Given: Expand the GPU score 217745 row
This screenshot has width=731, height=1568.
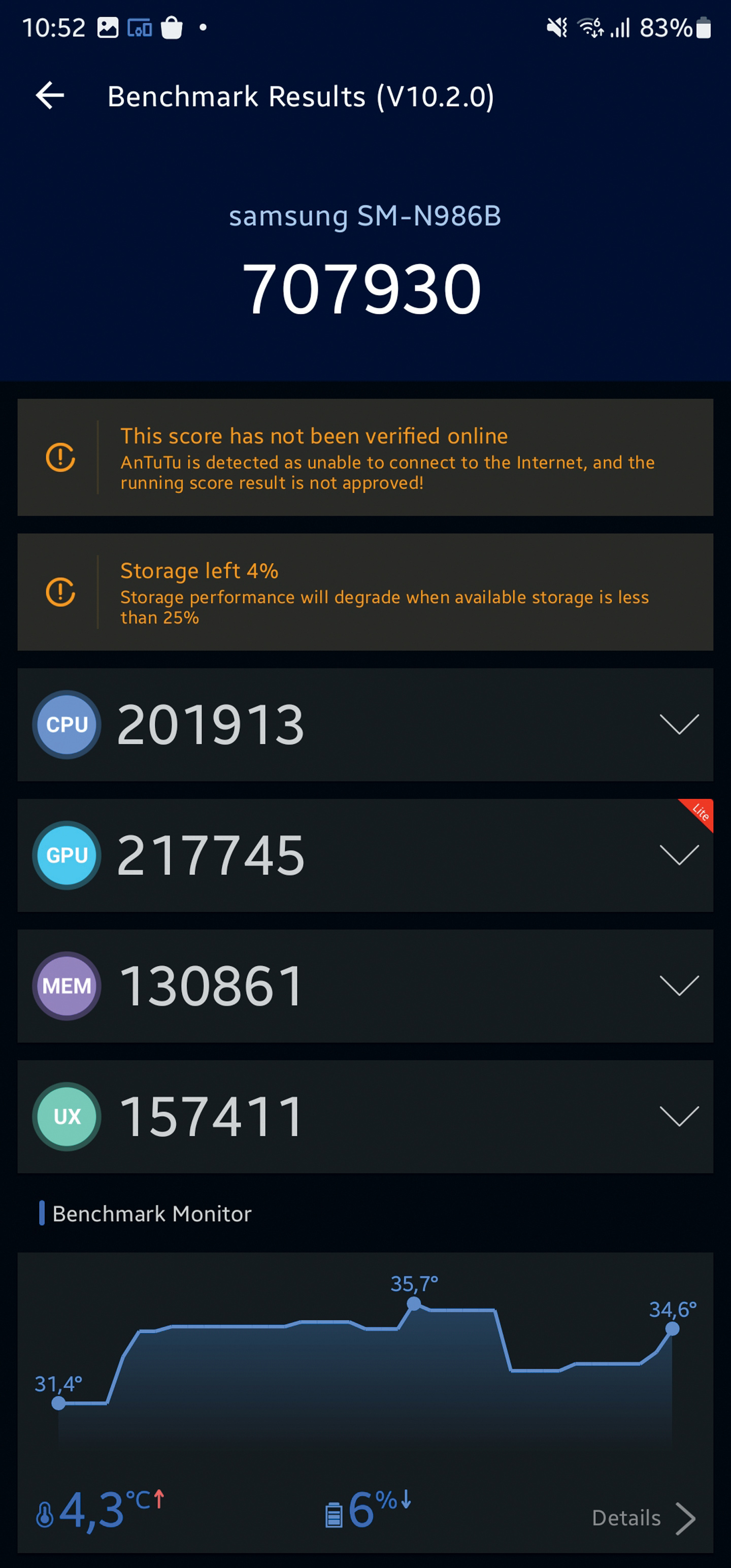Looking at the screenshot, I should (x=365, y=855).
